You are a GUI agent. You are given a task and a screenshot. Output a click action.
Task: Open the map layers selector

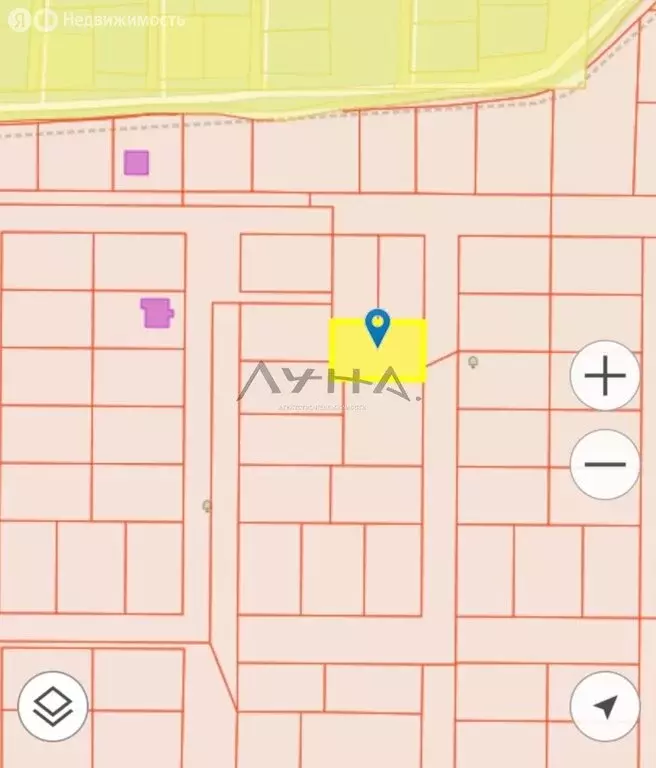pyautogui.click(x=52, y=706)
